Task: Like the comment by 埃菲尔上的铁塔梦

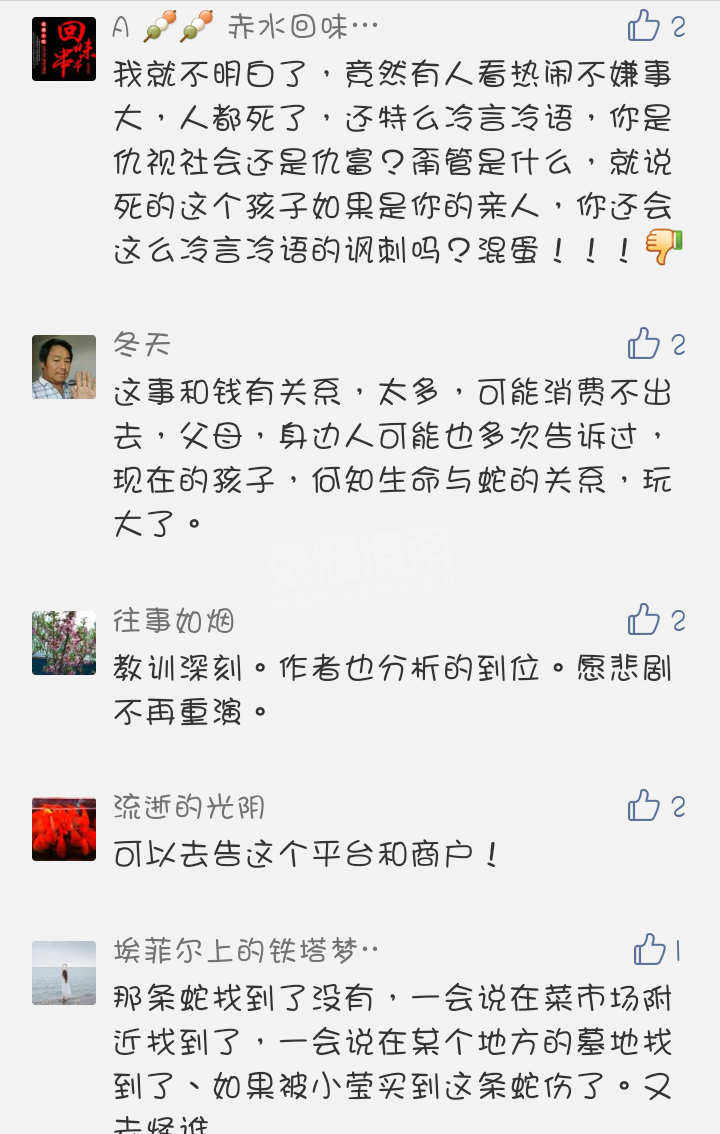Action: [x=650, y=950]
